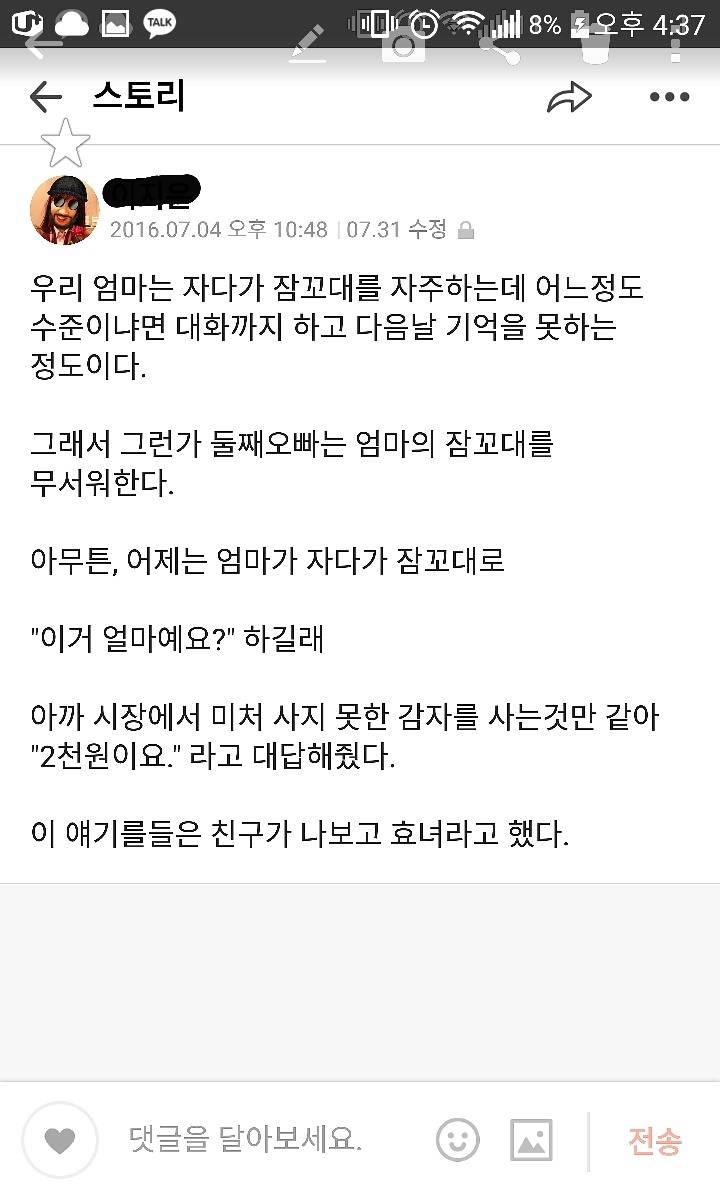The image size is (720, 1196).
Task: Toggle the star to favorite this story
Action: click(x=65, y=143)
